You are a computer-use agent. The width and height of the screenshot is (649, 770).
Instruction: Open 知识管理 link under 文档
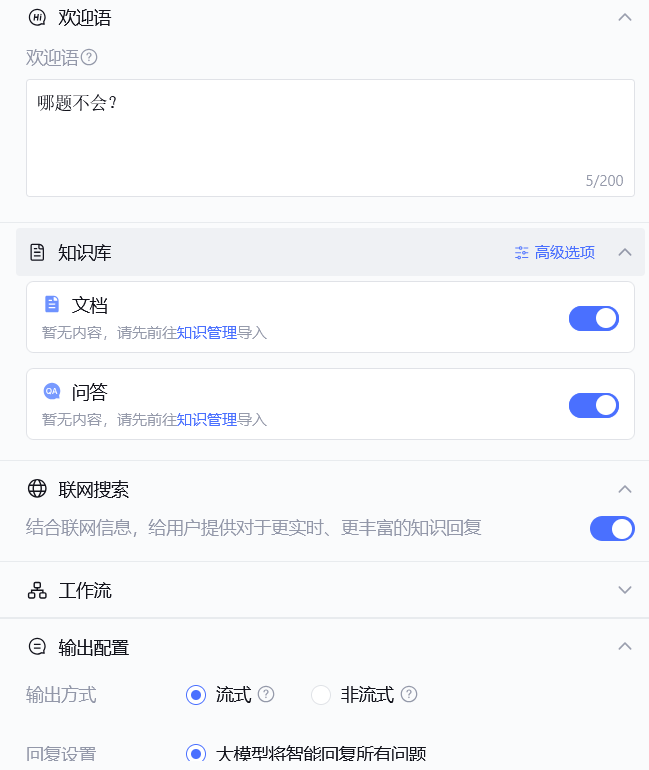coord(207,333)
